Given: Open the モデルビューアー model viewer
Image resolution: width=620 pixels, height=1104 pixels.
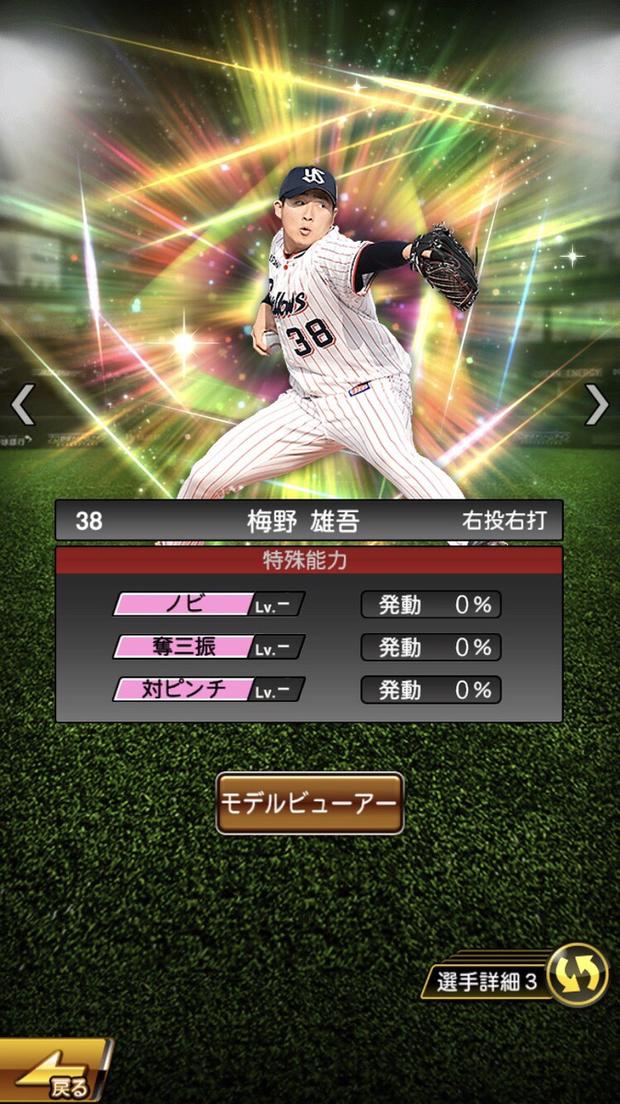Looking at the screenshot, I should point(310,803).
